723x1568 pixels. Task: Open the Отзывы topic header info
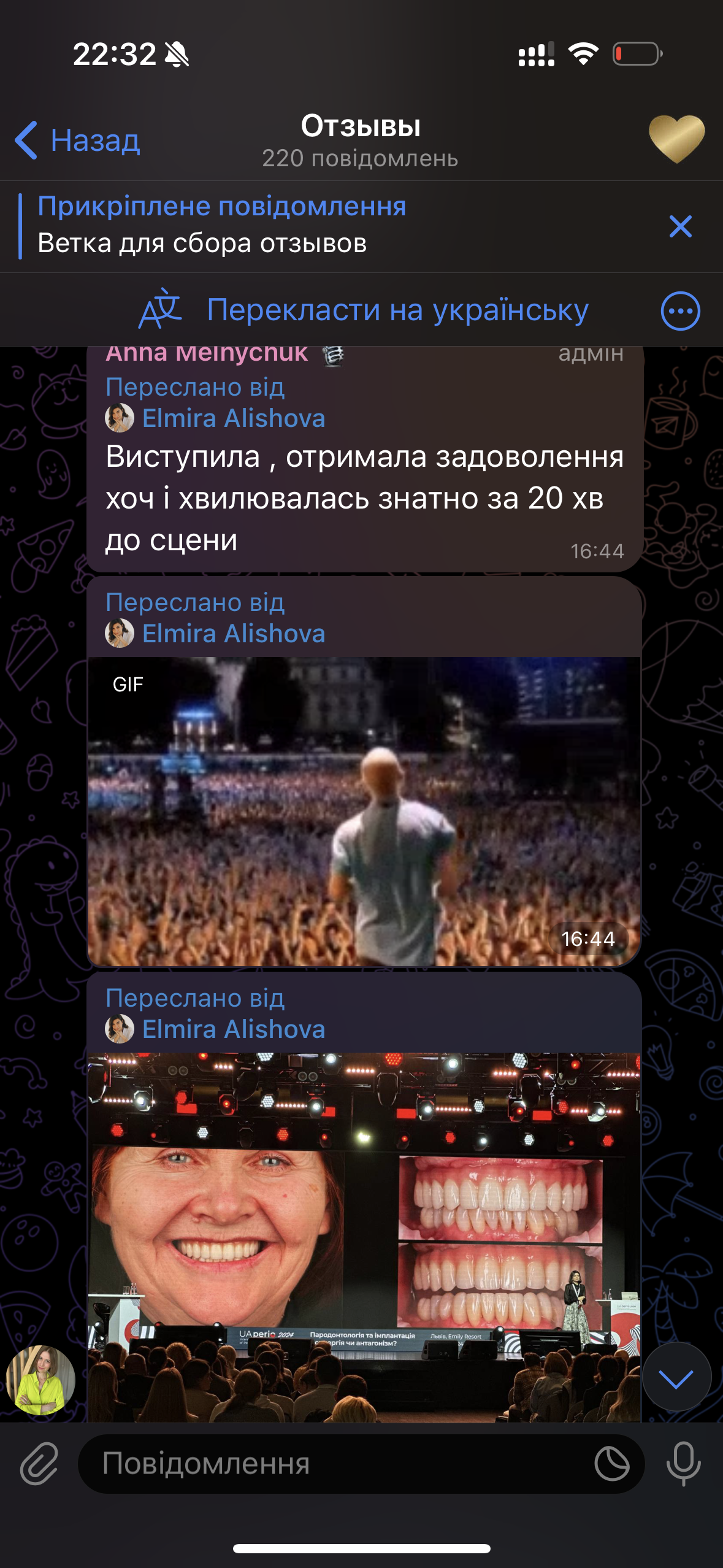tap(361, 140)
